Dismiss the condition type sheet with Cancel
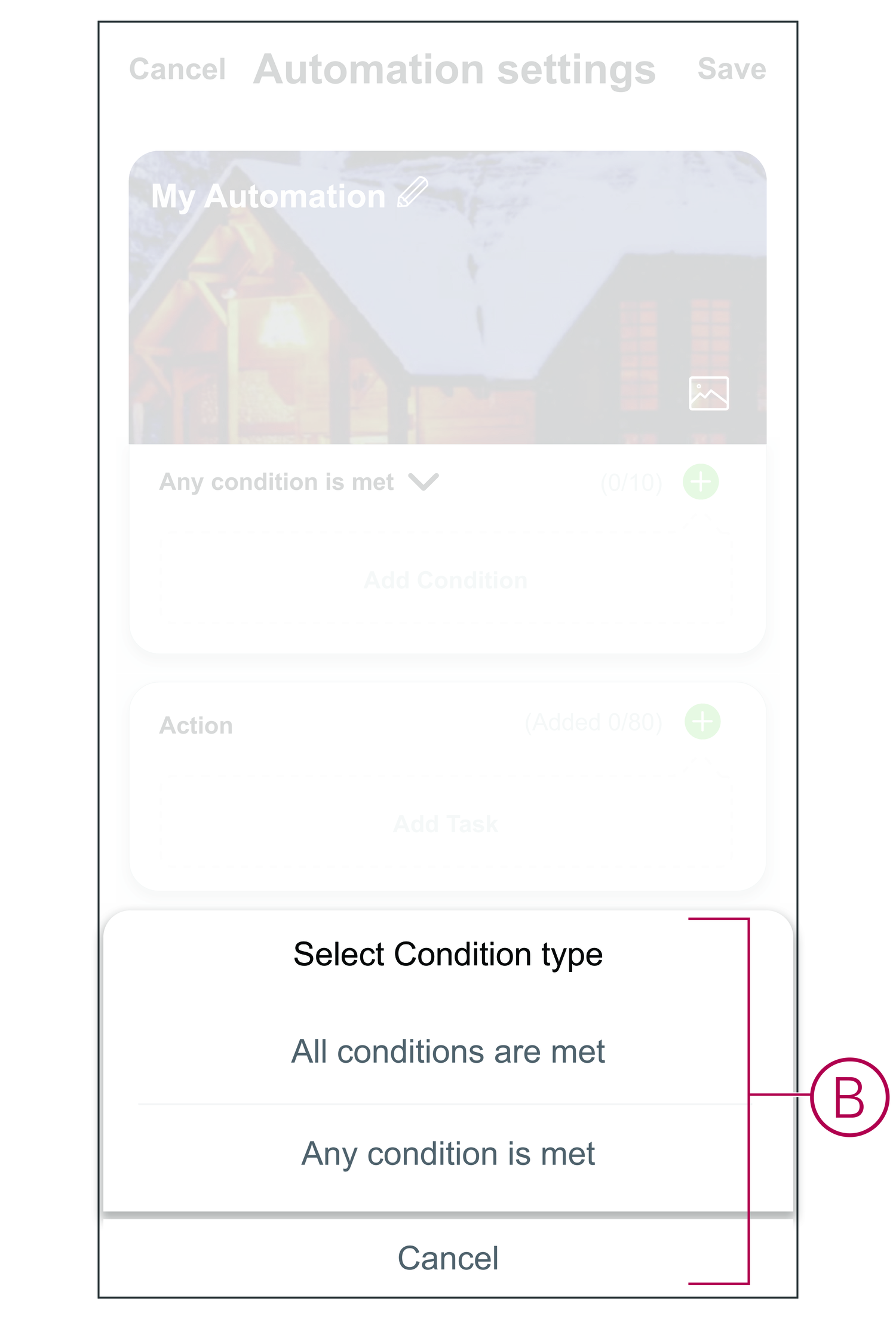 point(448,1257)
